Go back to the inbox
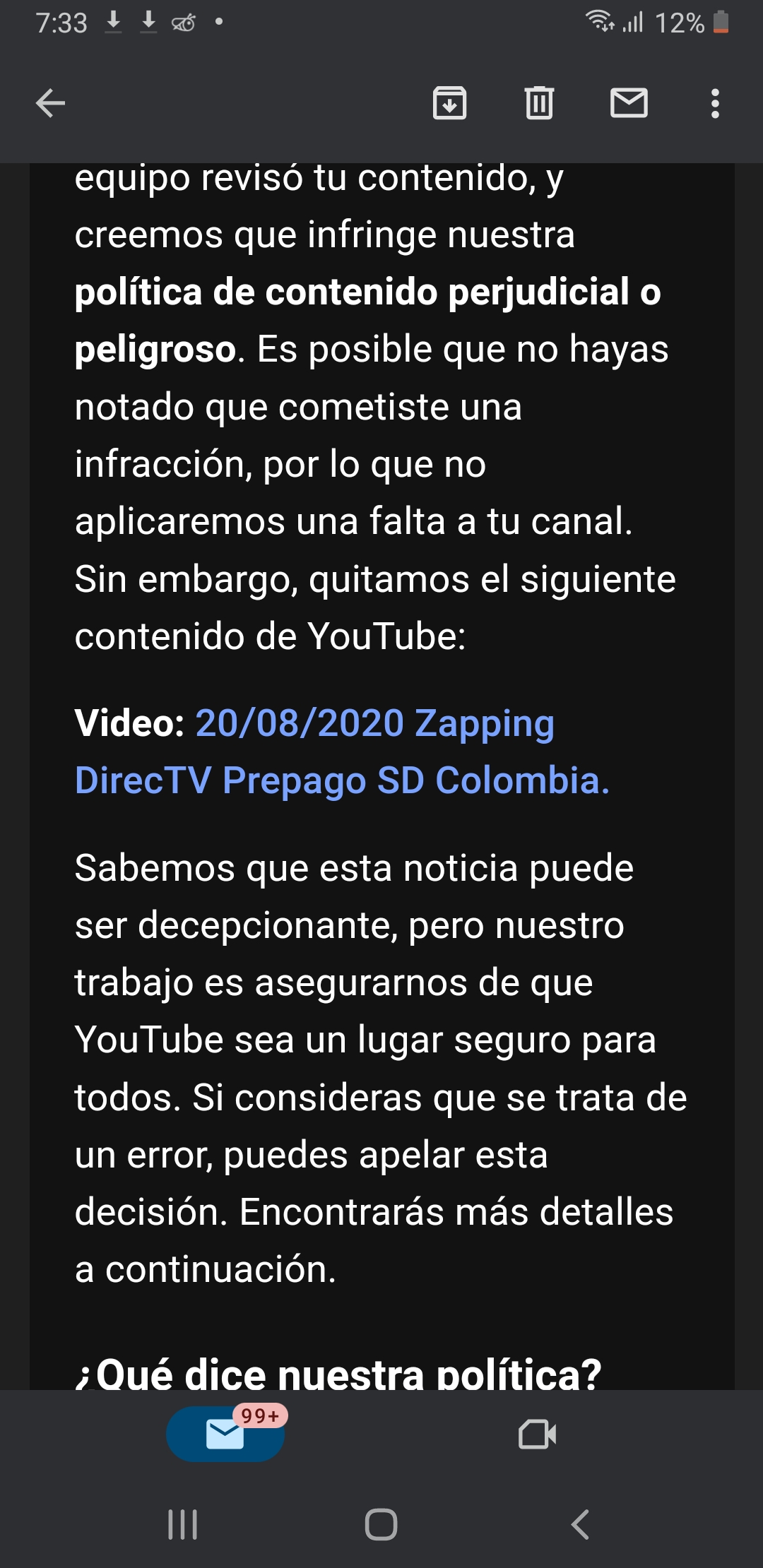The width and height of the screenshot is (763, 1568). tap(50, 103)
